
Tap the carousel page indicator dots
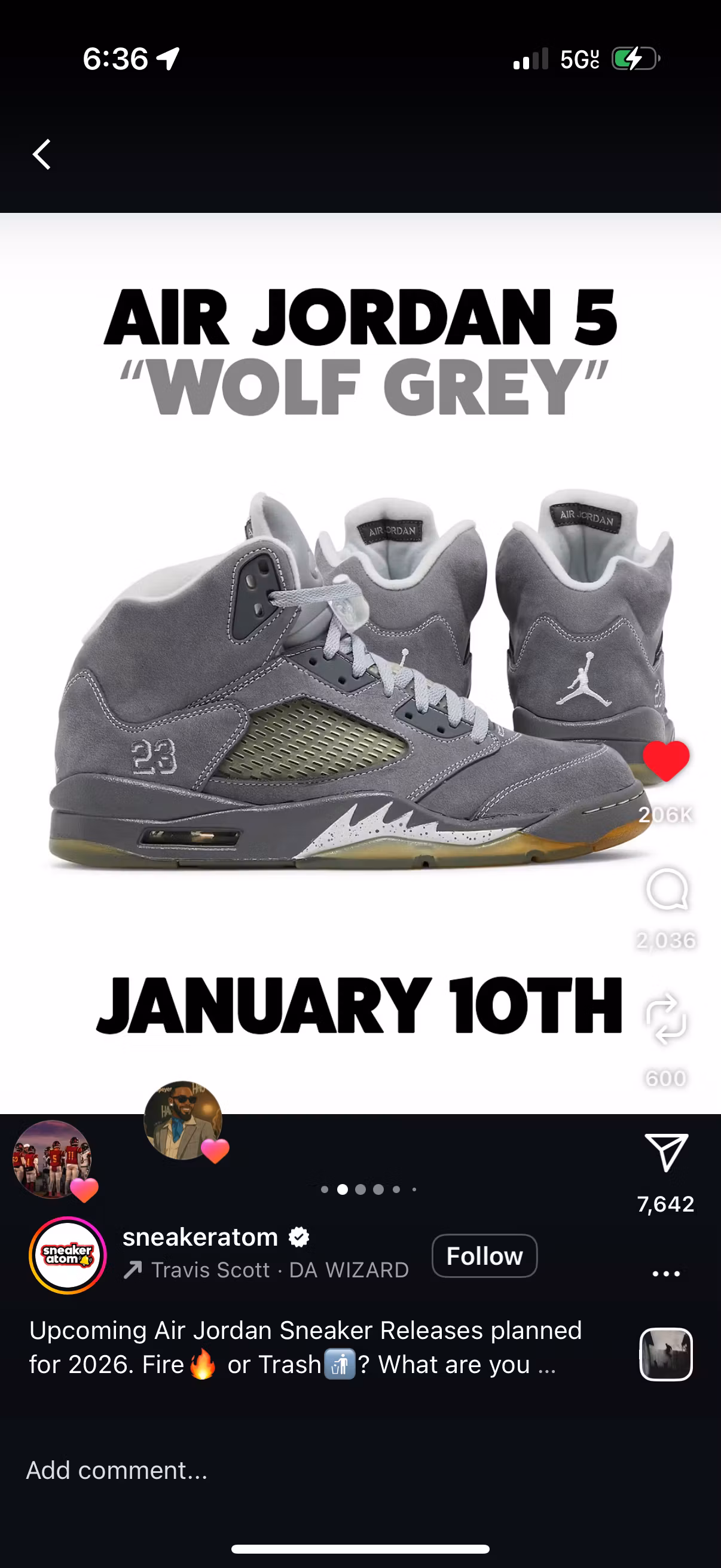369,1189
